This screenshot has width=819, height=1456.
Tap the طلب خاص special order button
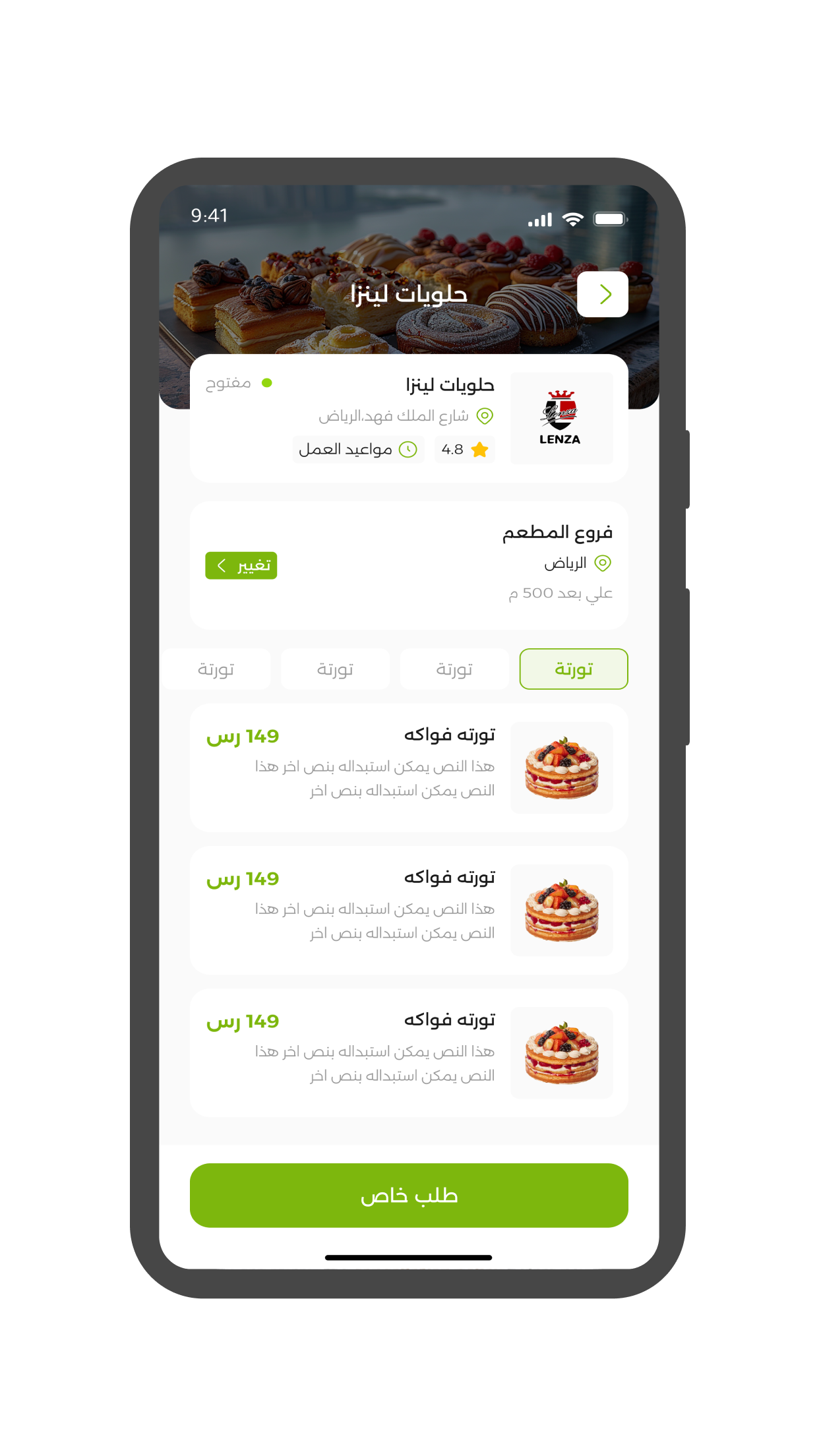[409, 1196]
